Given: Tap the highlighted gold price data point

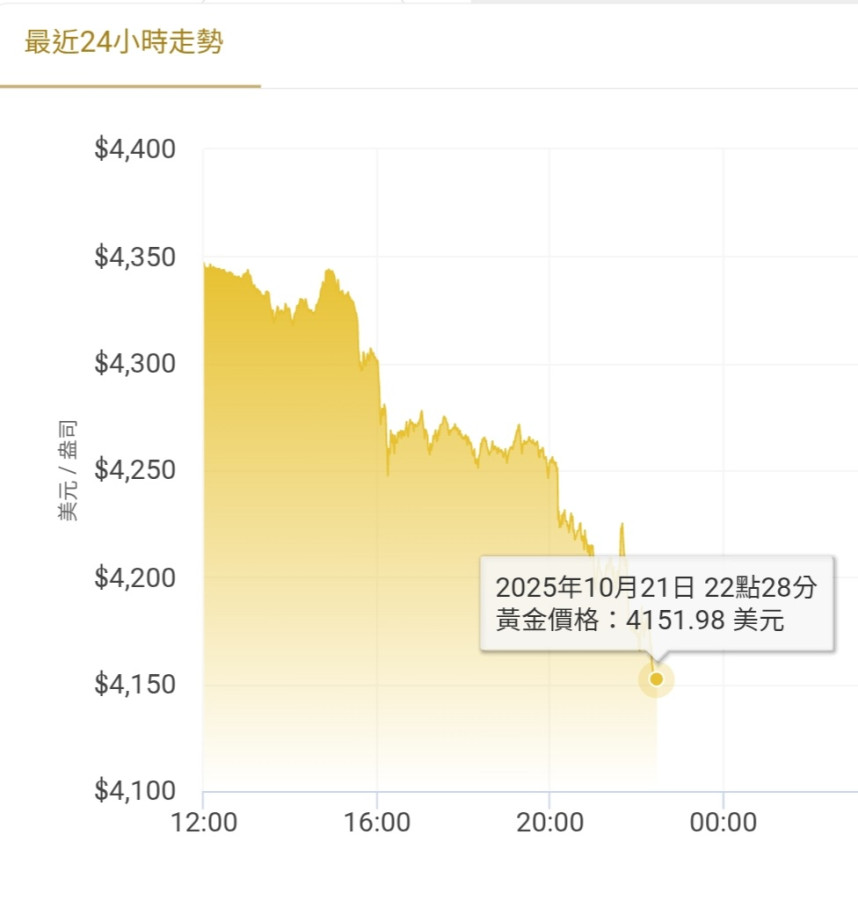Looking at the screenshot, I should (x=656, y=679).
